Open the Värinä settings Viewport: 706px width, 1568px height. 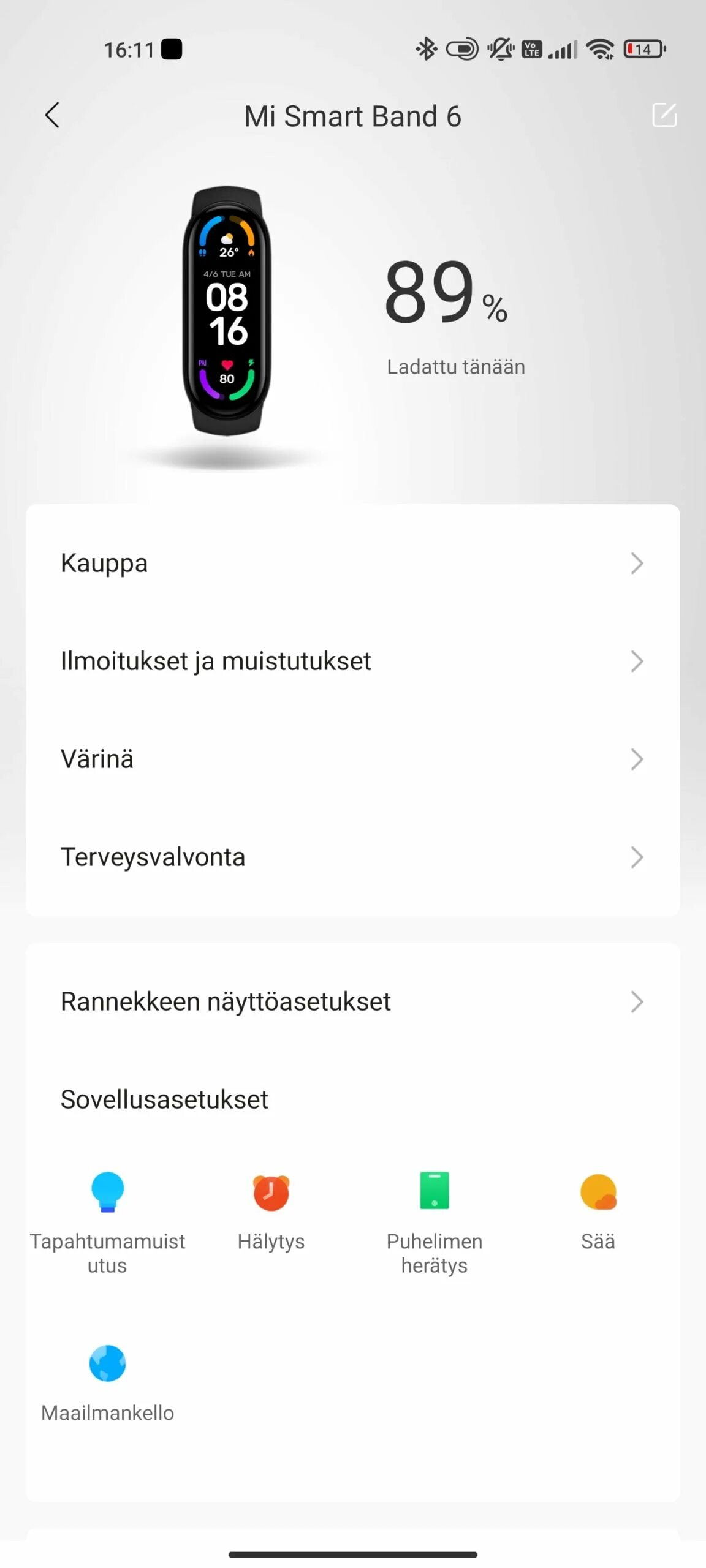[353, 759]
